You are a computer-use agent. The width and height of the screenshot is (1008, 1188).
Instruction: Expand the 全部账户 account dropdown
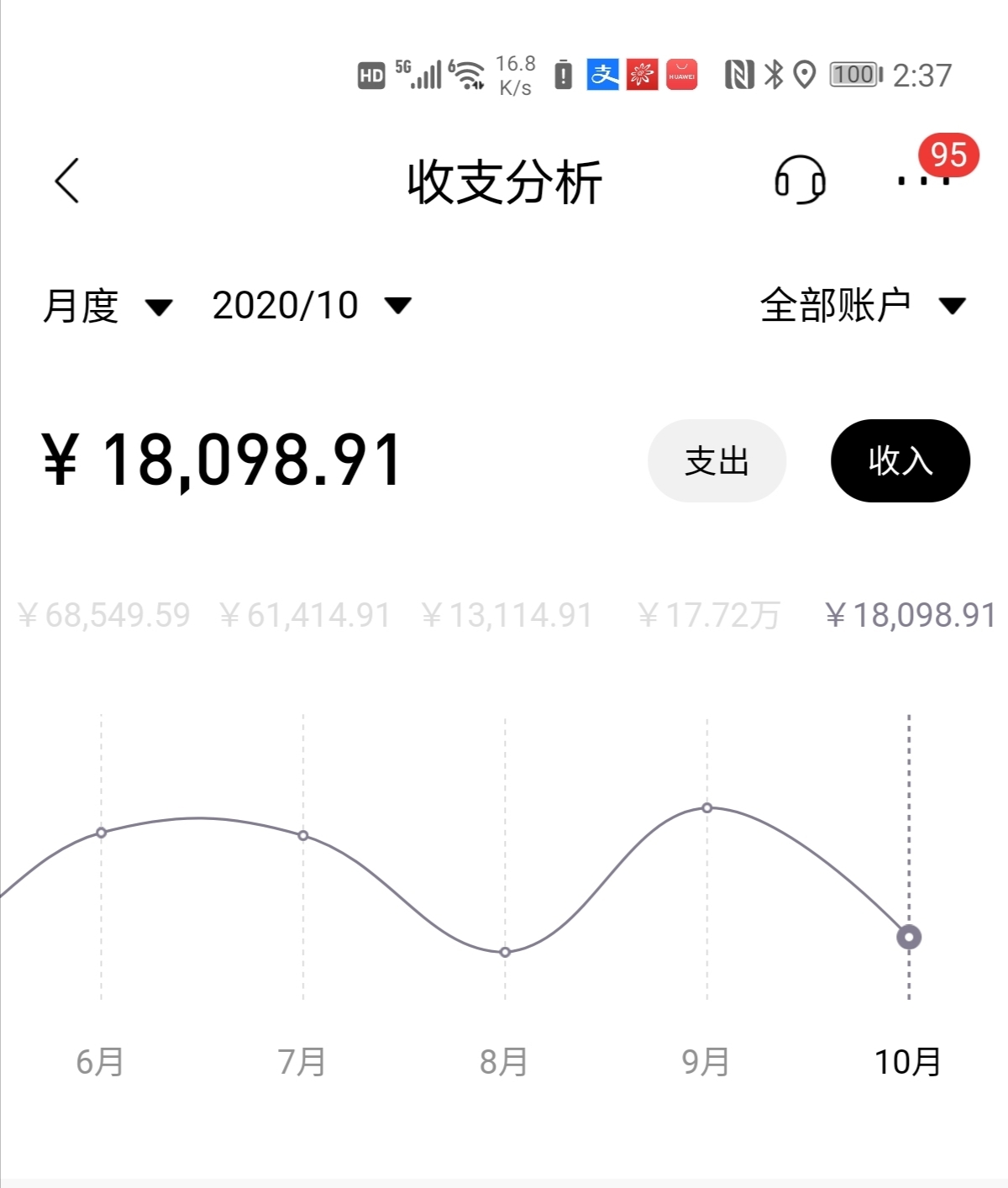coord(862,305)
